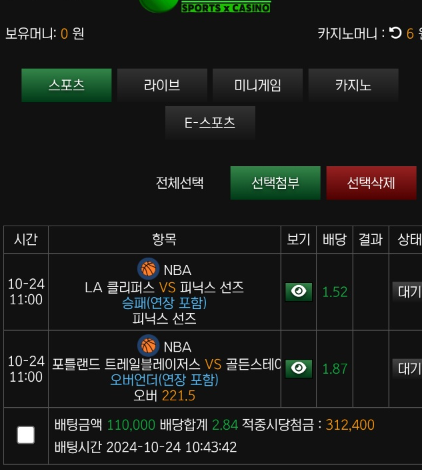The width and height of the screenshot is (422, 470).
Task: Delete selected bets with 선택삭제
Action: pos(371,183)
